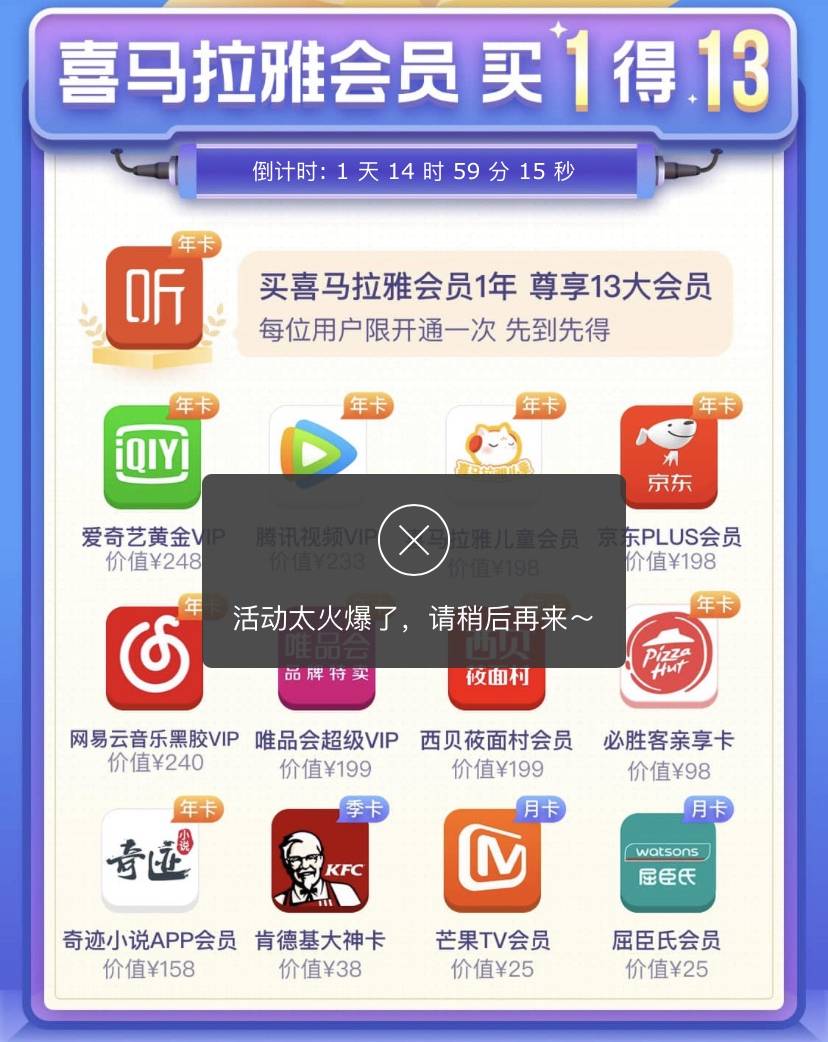Select the 芒果TV会员 icon
This screenshot has height=1042, width=828.
pos(494,858)
